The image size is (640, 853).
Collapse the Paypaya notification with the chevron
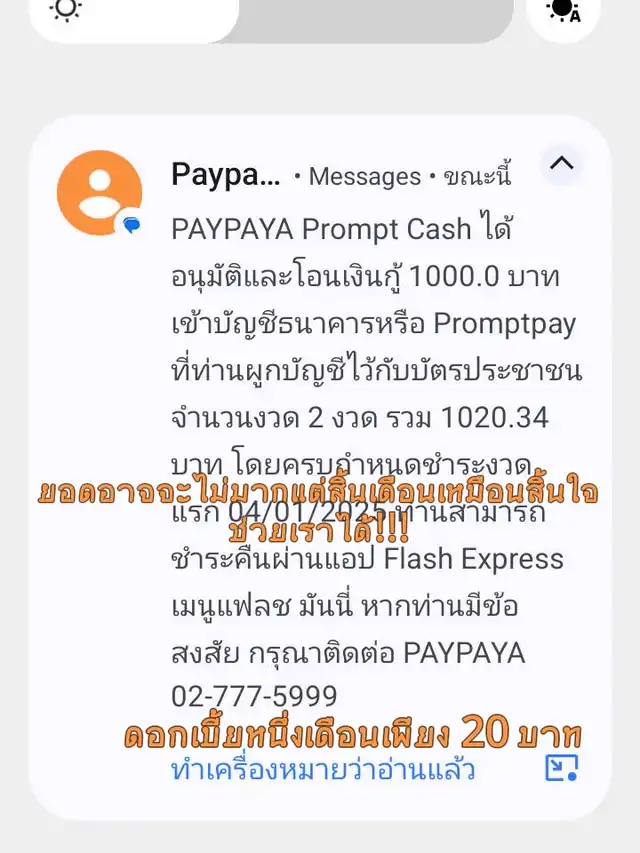(x=562, y=163)
